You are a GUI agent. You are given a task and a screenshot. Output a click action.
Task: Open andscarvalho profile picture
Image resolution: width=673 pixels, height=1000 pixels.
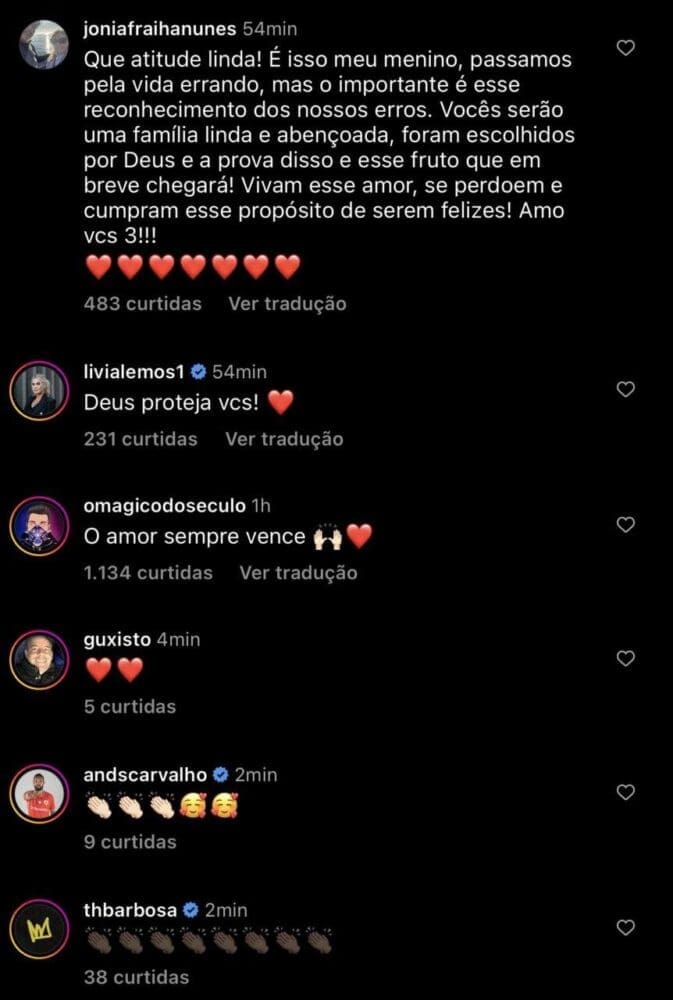coord(39,793)
